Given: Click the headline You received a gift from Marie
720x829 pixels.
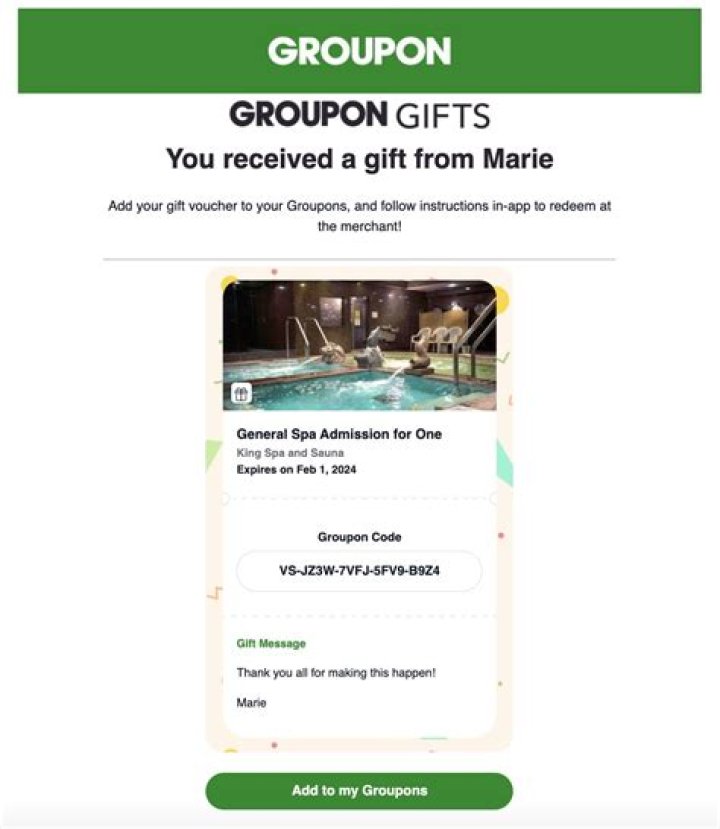Looking at the screenshot, I should tap(360, 158).
